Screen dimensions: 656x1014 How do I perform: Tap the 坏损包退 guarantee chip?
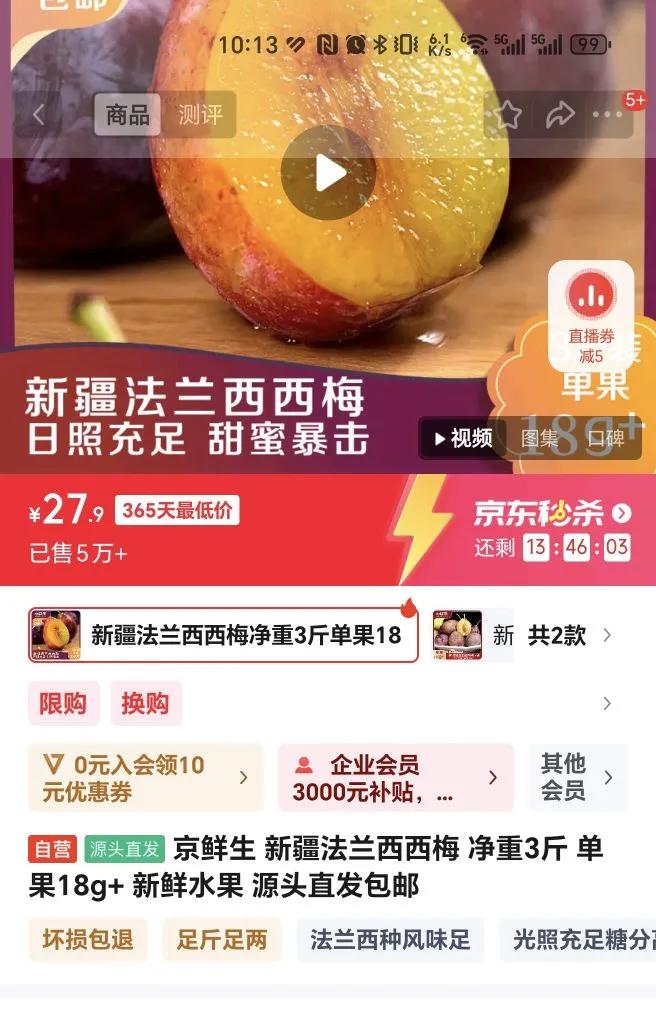pyautogui.click(x=88, y=939)
